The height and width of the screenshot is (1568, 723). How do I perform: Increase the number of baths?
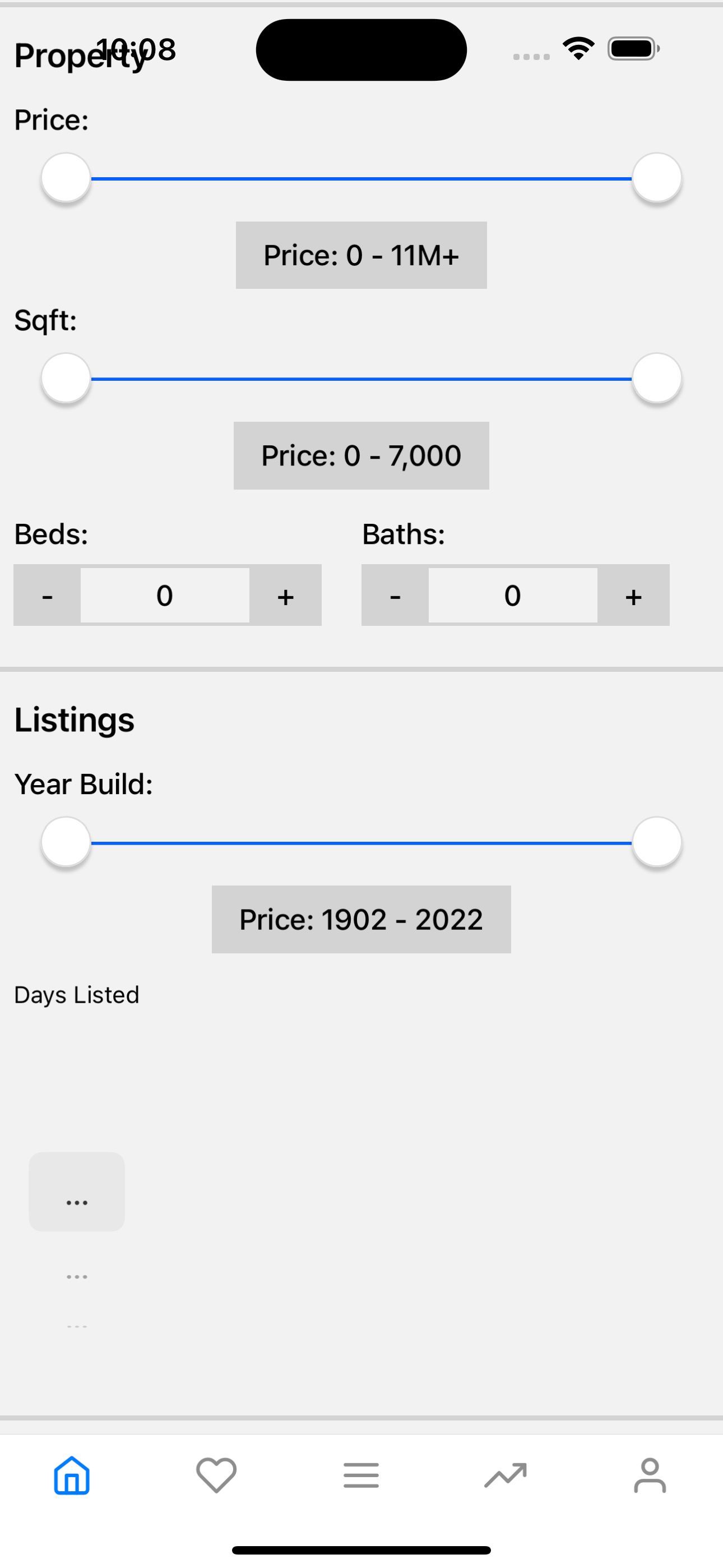click(633, 596)
